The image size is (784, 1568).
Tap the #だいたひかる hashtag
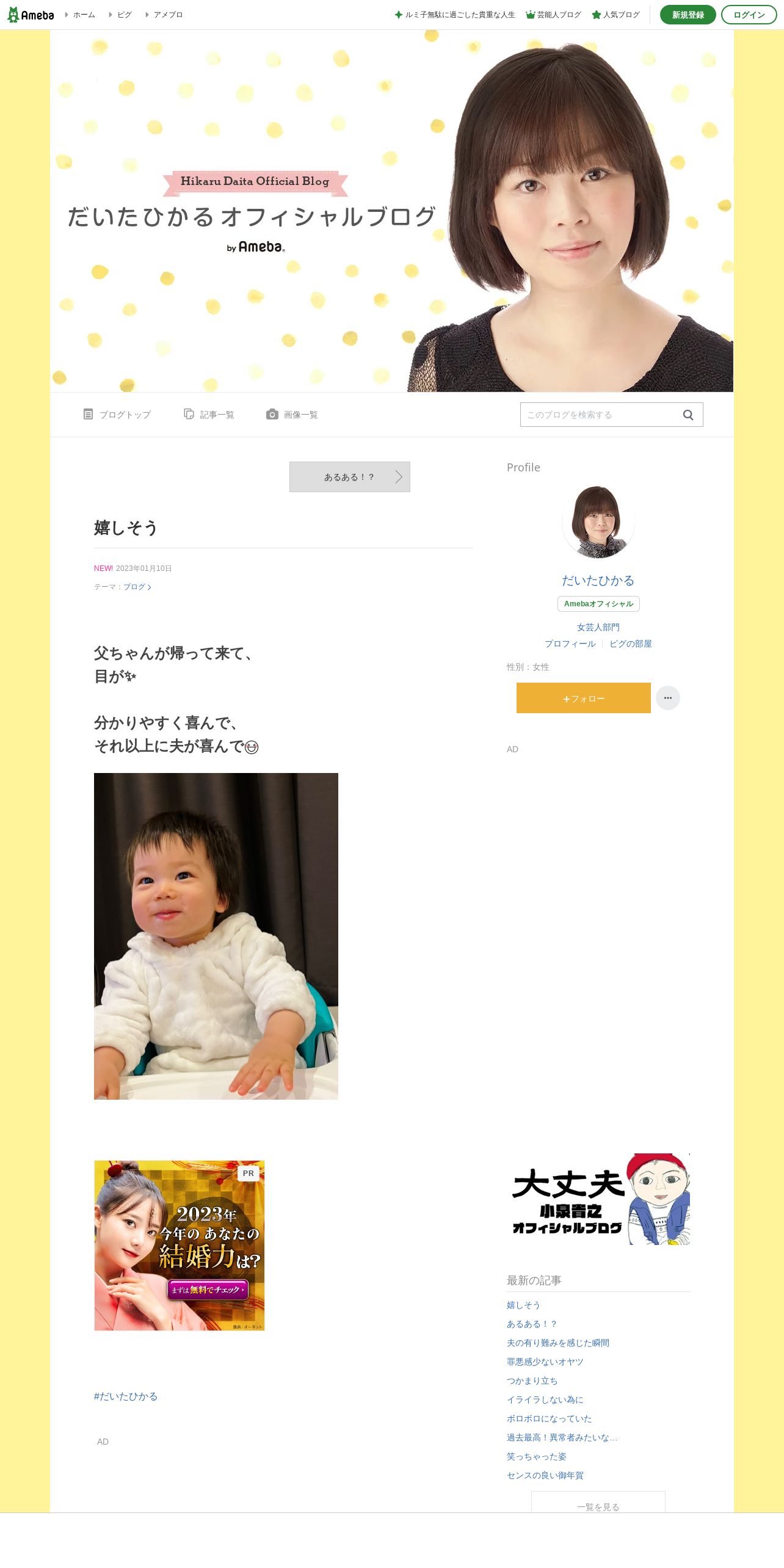point(126,1396)
